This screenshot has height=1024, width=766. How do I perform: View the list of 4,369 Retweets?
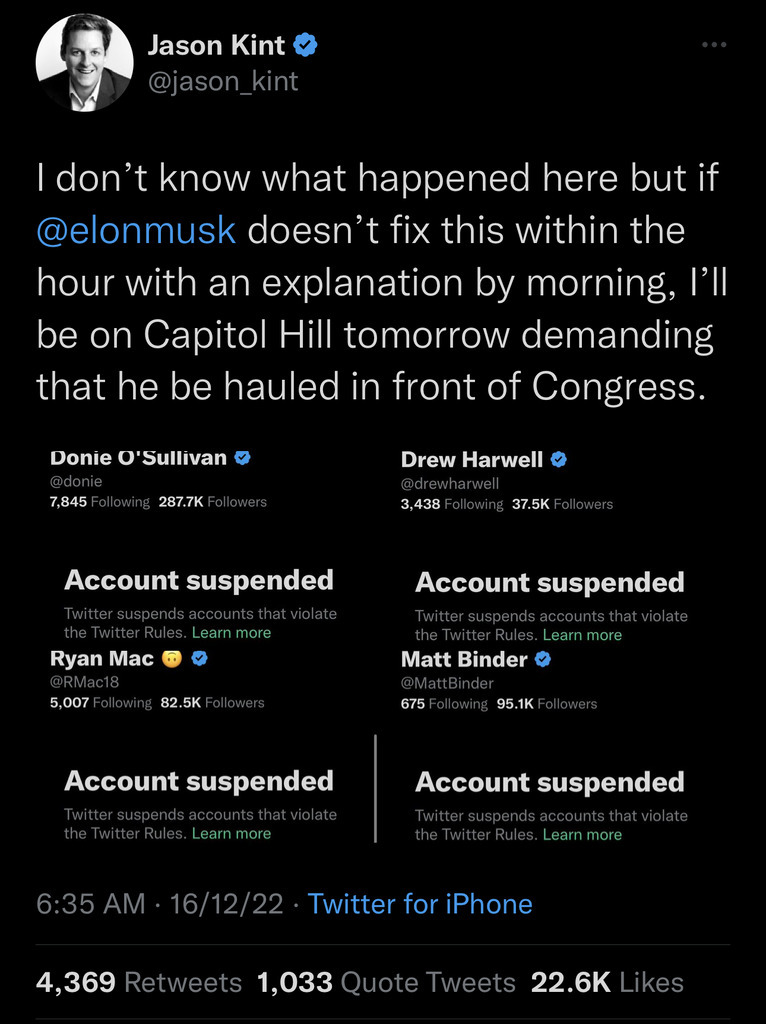138,982
